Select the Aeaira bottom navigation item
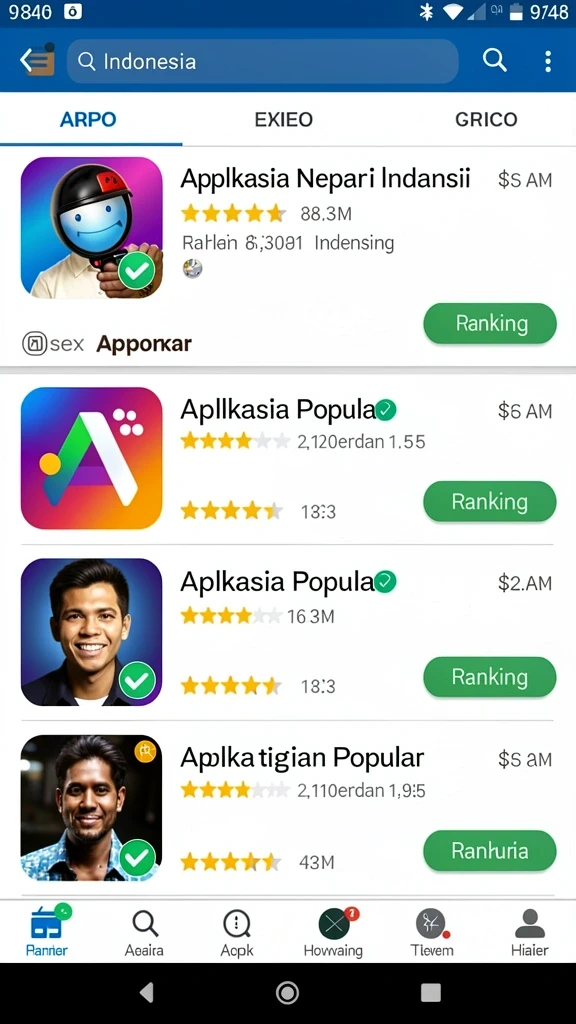This screenshot has width=576, height=1024. pyautogui.click(x=144, y=933)
